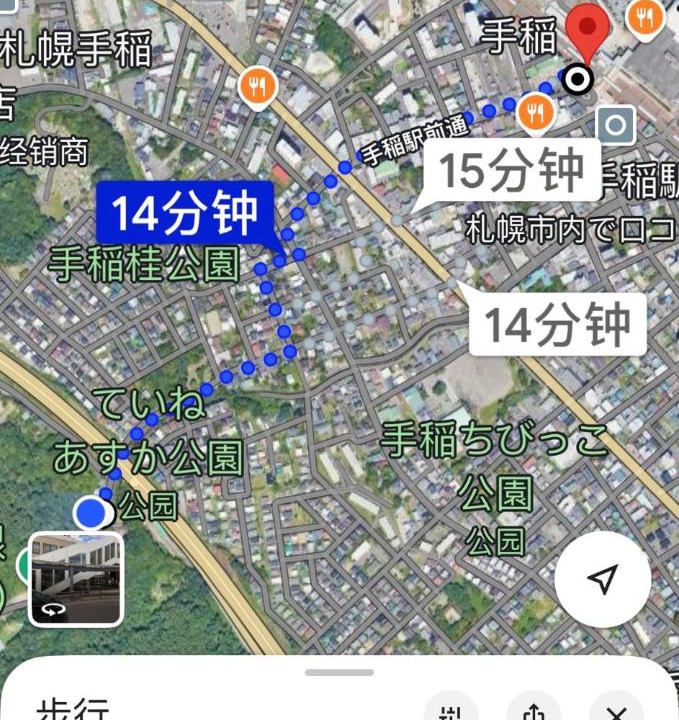This screenshot has width=679, height=720.
Task: Tap the red destination pin at 手稲
Action: [x=588, y=35]
